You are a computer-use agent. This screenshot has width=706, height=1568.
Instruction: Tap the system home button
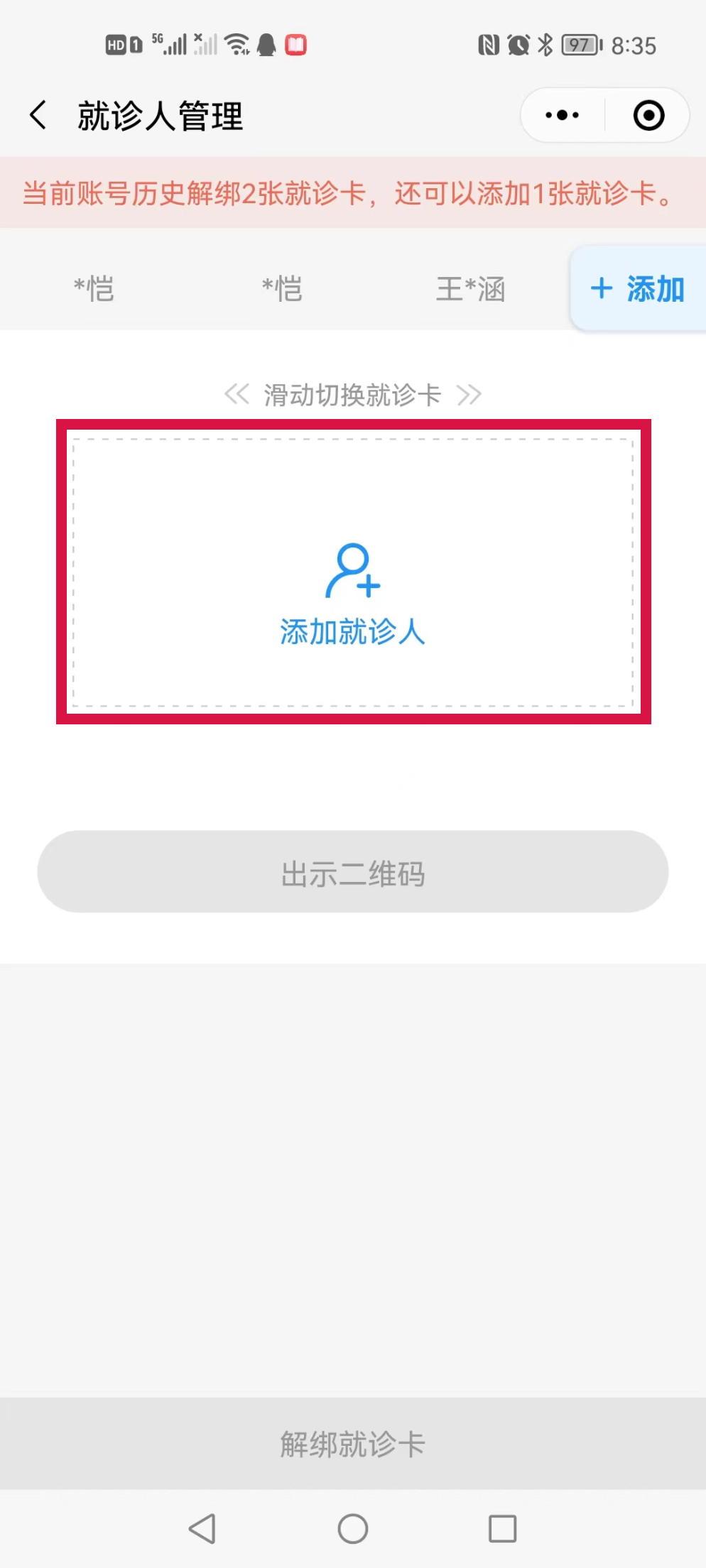[353, 1528]
